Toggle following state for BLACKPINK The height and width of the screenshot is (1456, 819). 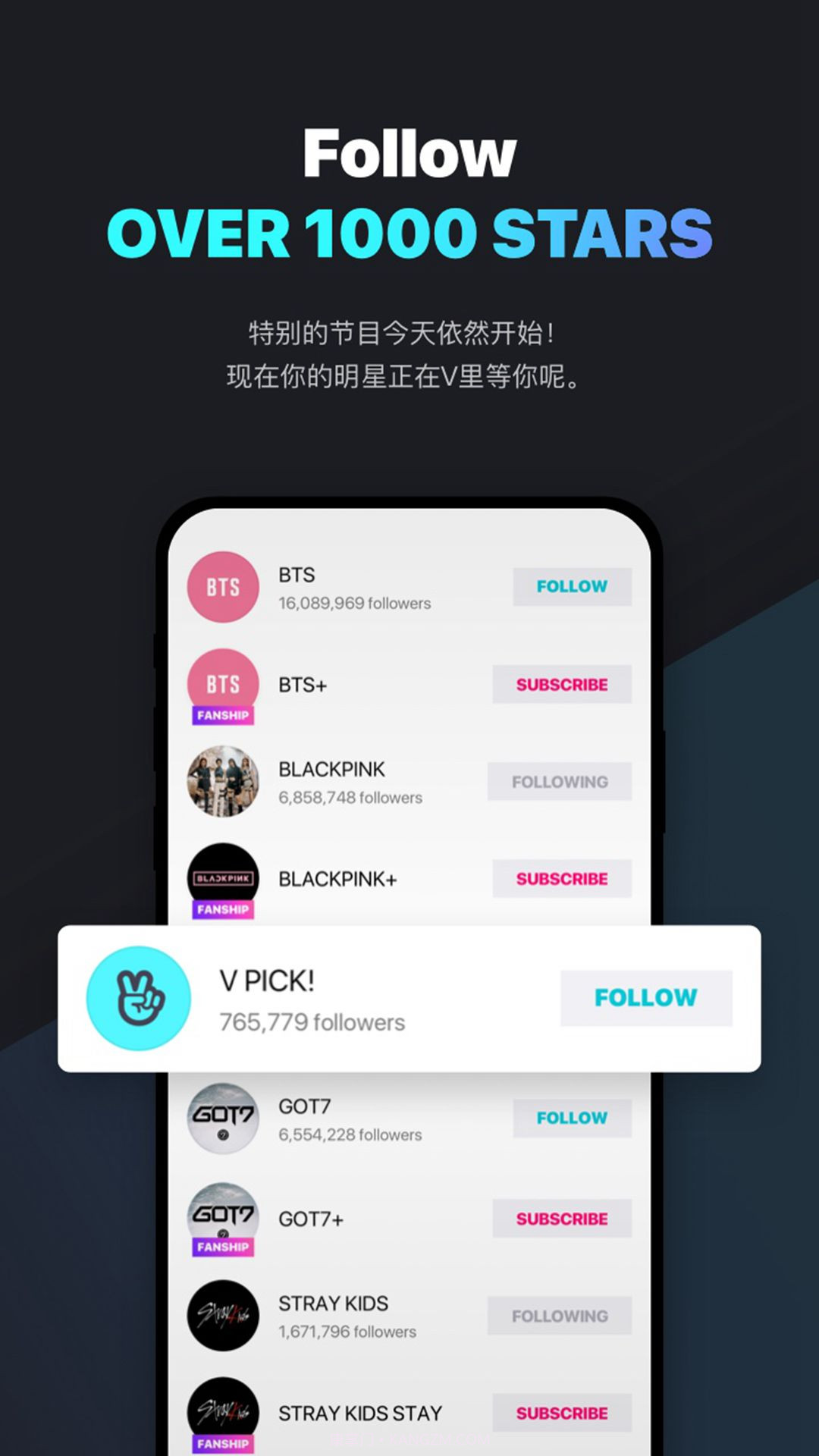(559, 781)
